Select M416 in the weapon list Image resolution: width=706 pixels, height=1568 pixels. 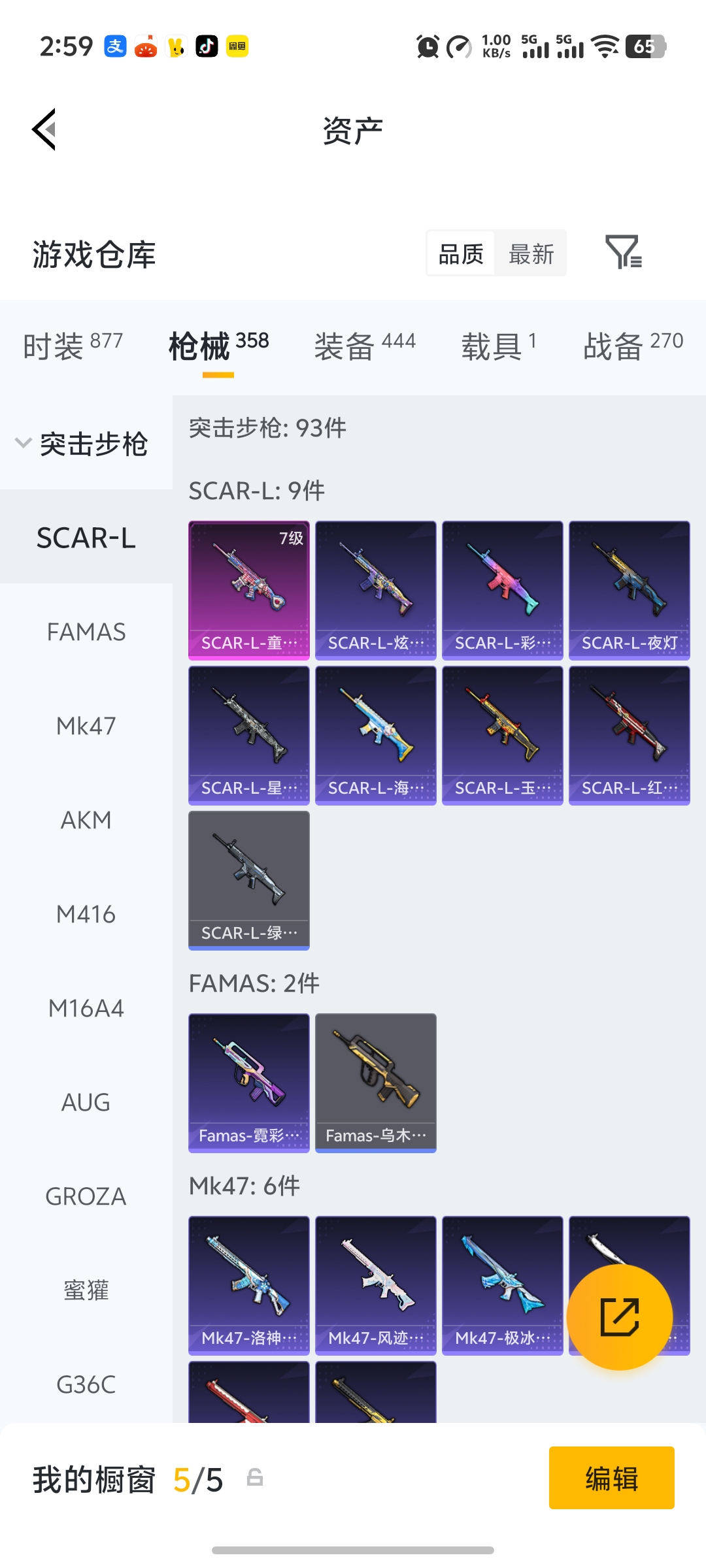86,915
